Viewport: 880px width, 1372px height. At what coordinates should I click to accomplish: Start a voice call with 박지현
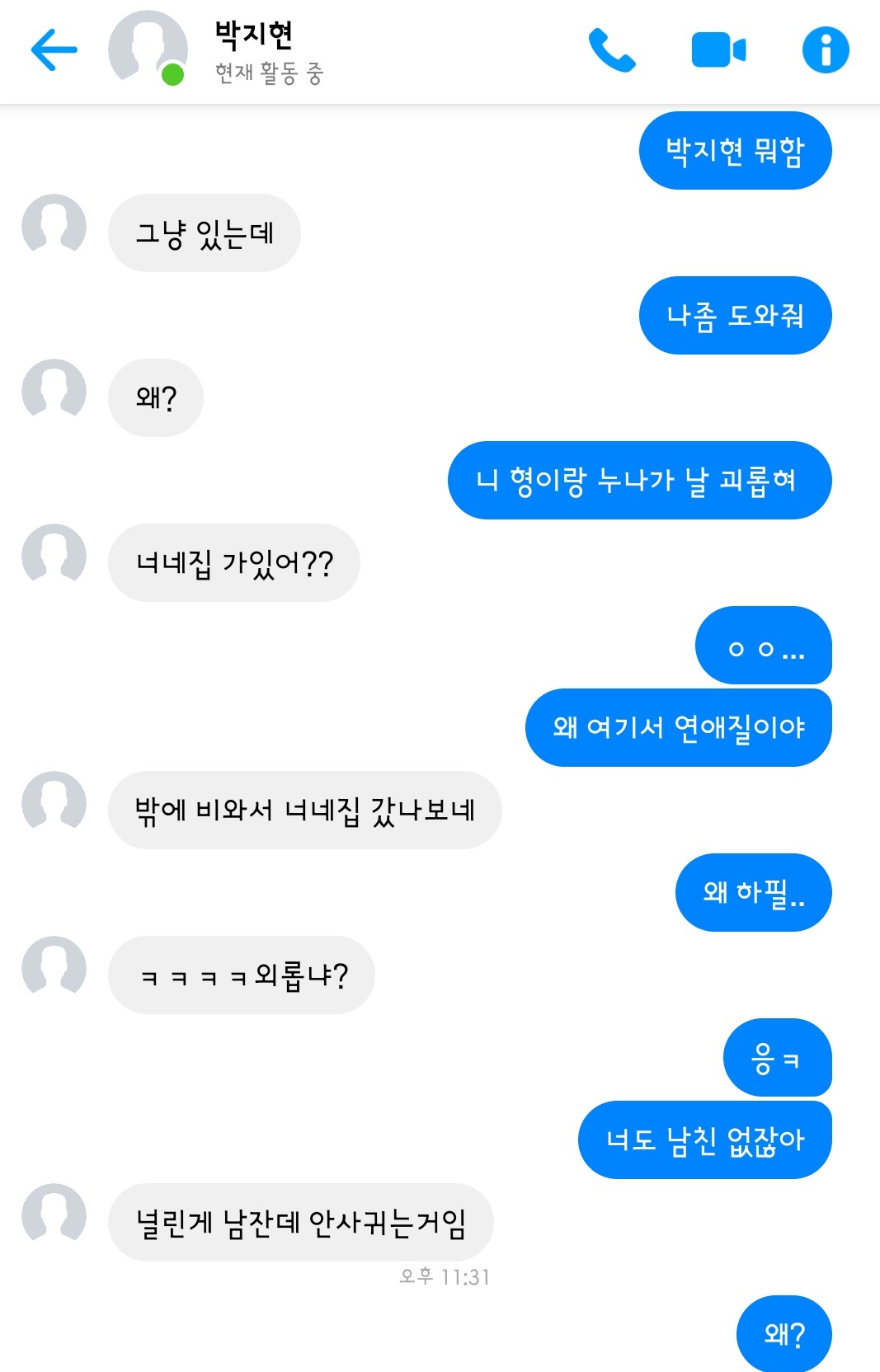click(611, 50)
